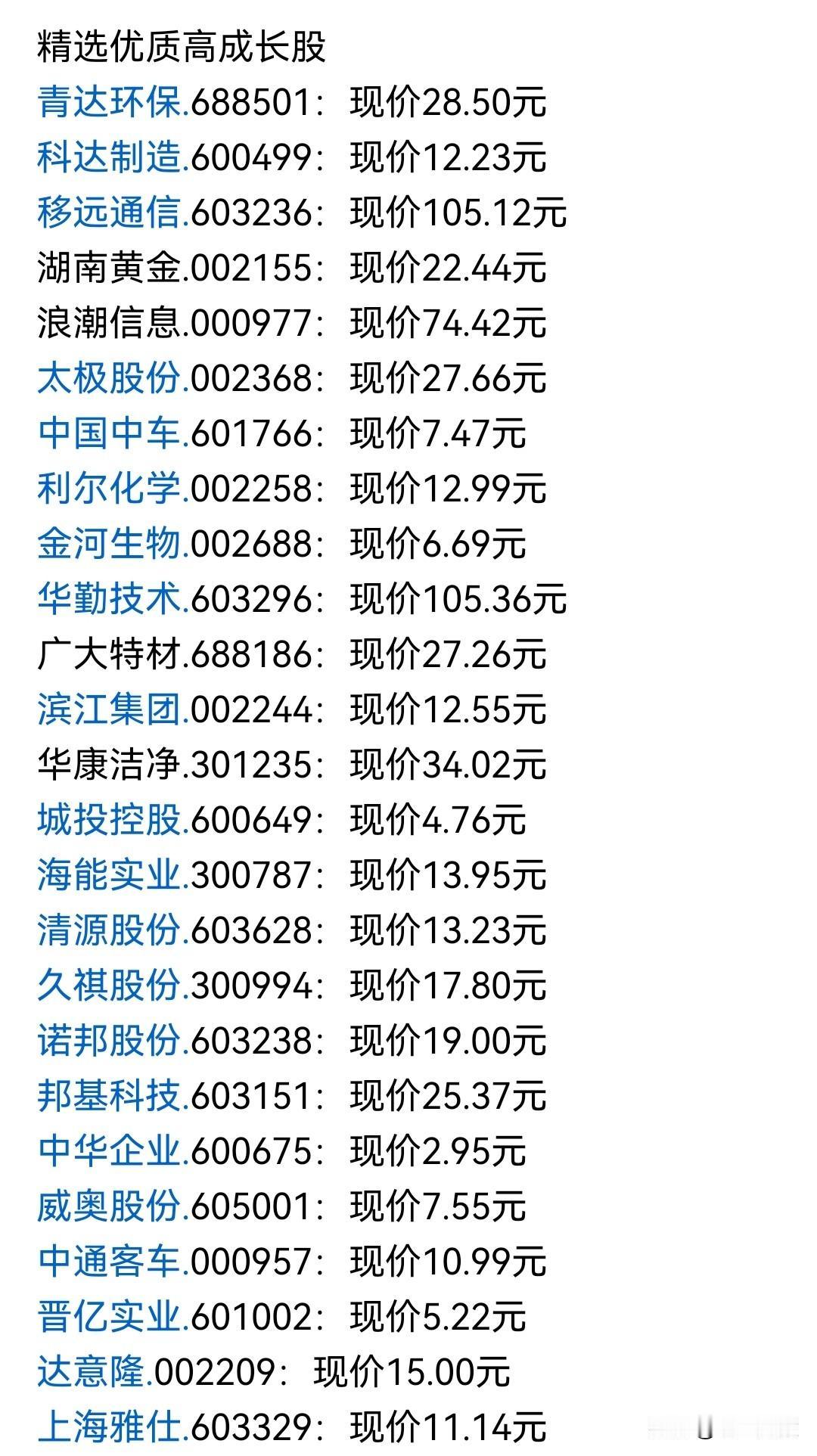This screenshot has height=1456, width=817.
Task: Open the 华勤技术 stock link
Action: click(x=113, y=599)
